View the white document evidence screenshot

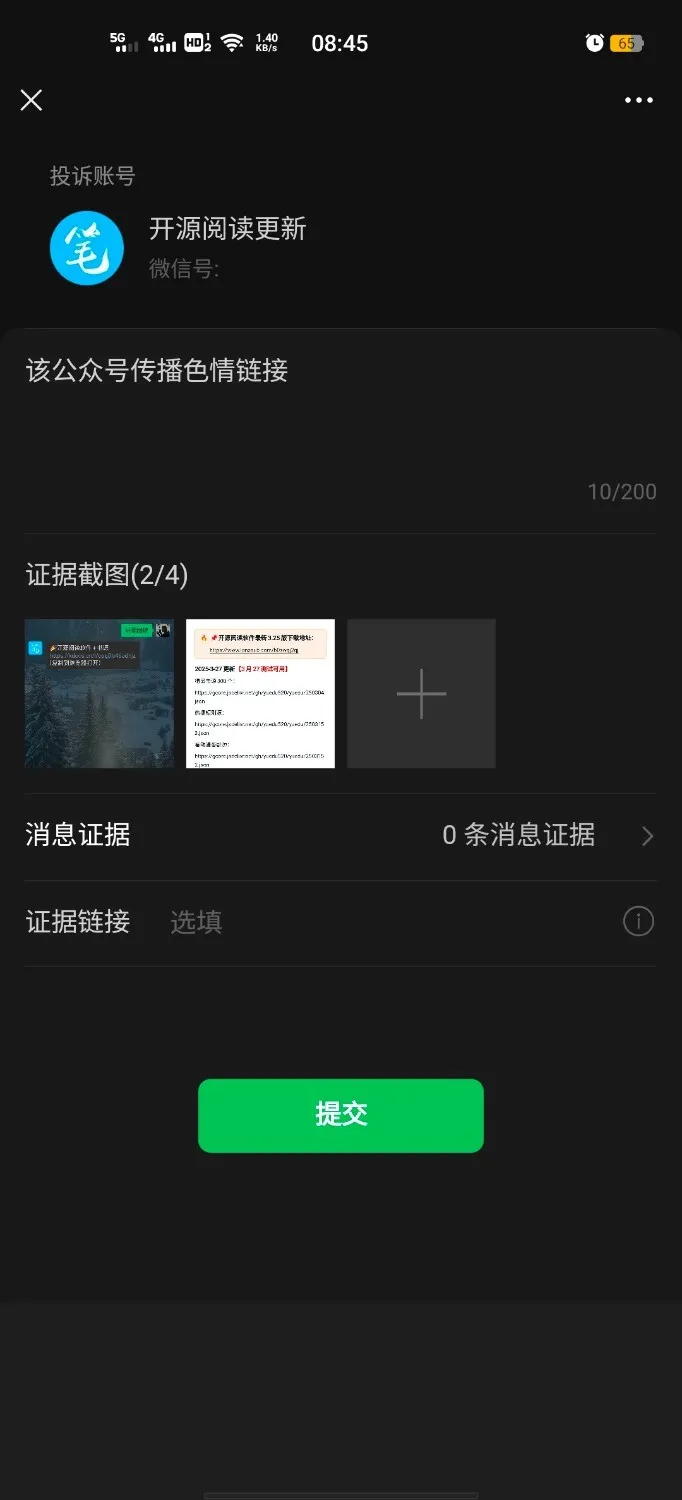(260, 693)
